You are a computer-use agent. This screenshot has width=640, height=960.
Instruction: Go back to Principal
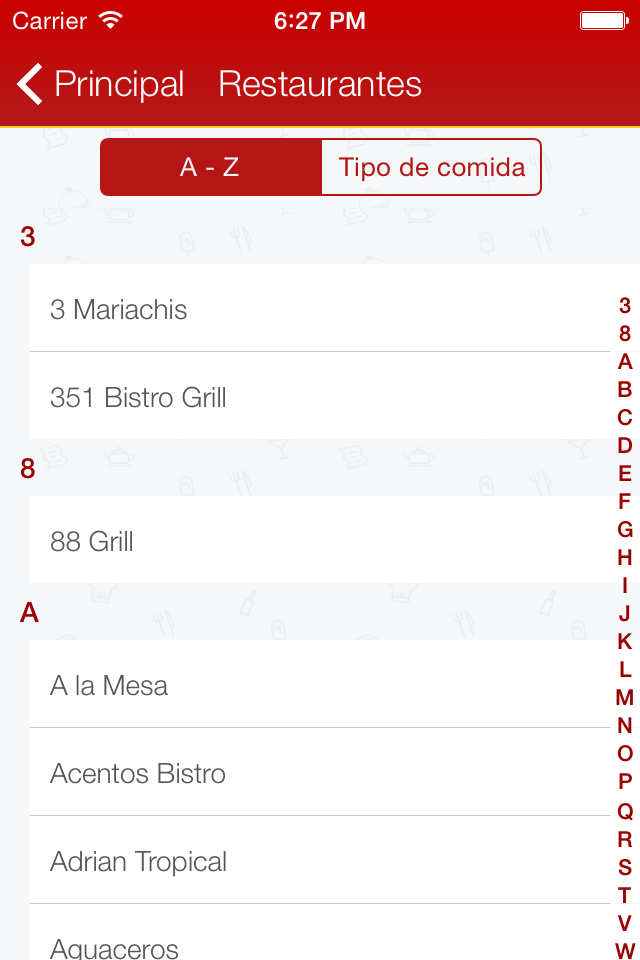point(100,84)
